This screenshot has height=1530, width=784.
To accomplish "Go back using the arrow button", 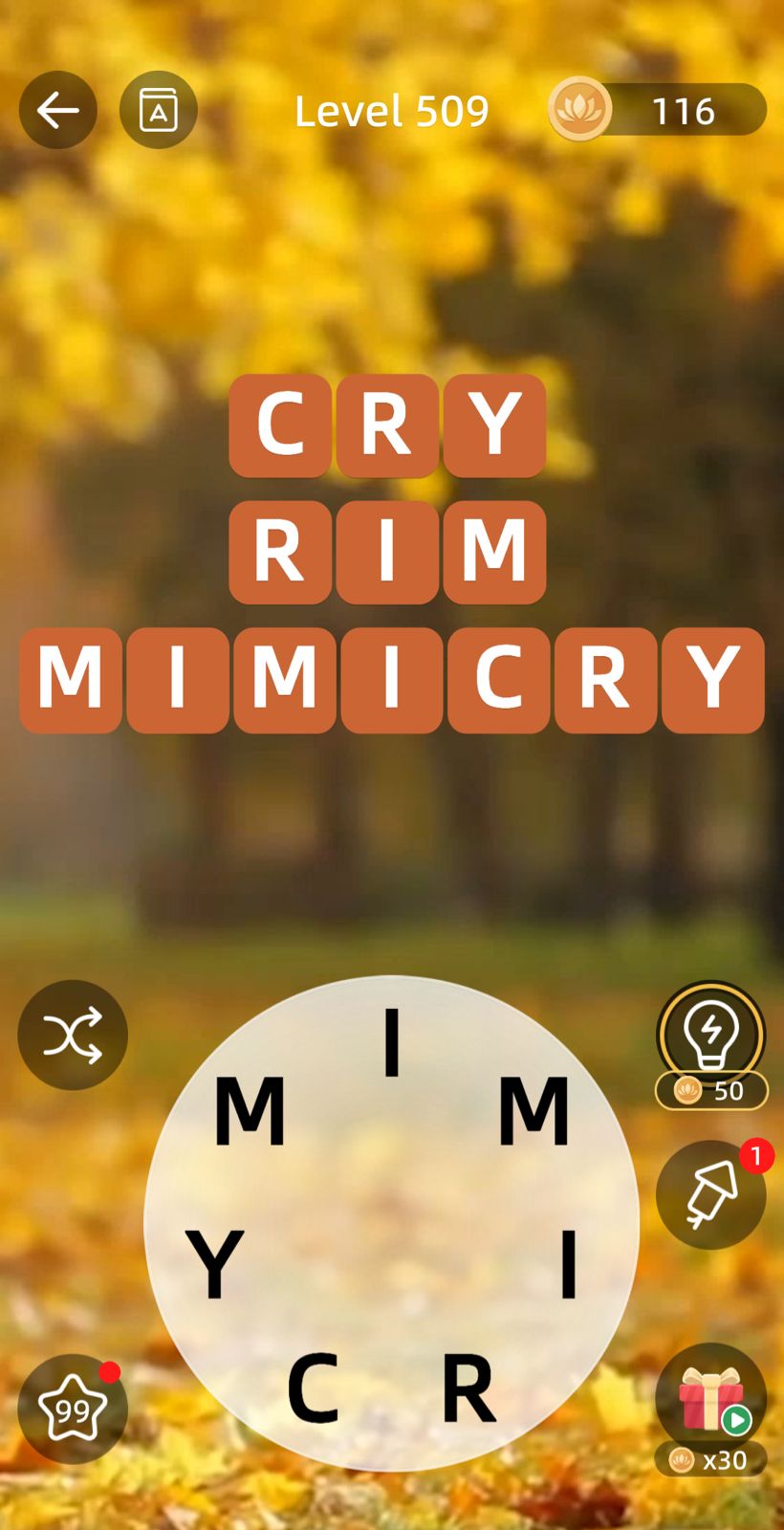I will [58, 111].
